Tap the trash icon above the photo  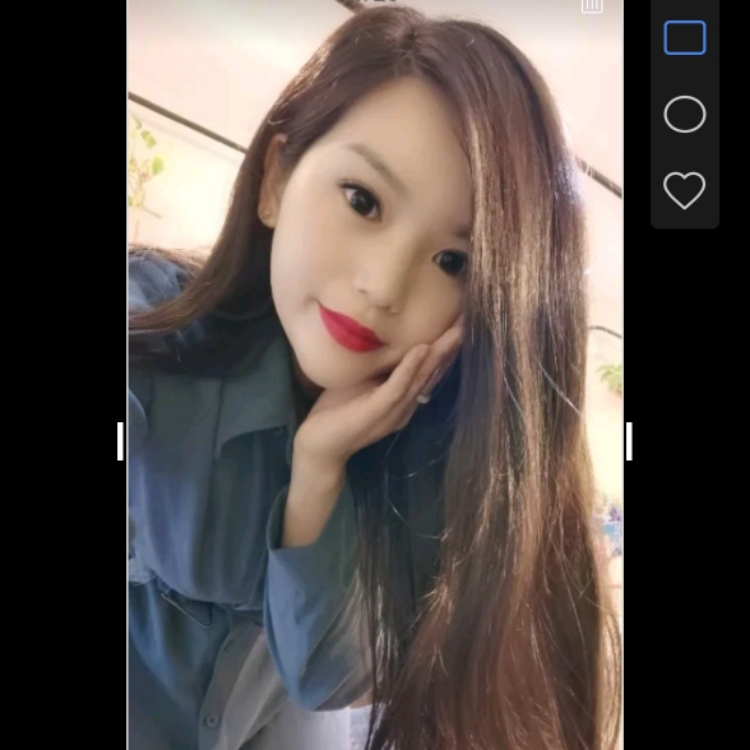click(592, 5)
